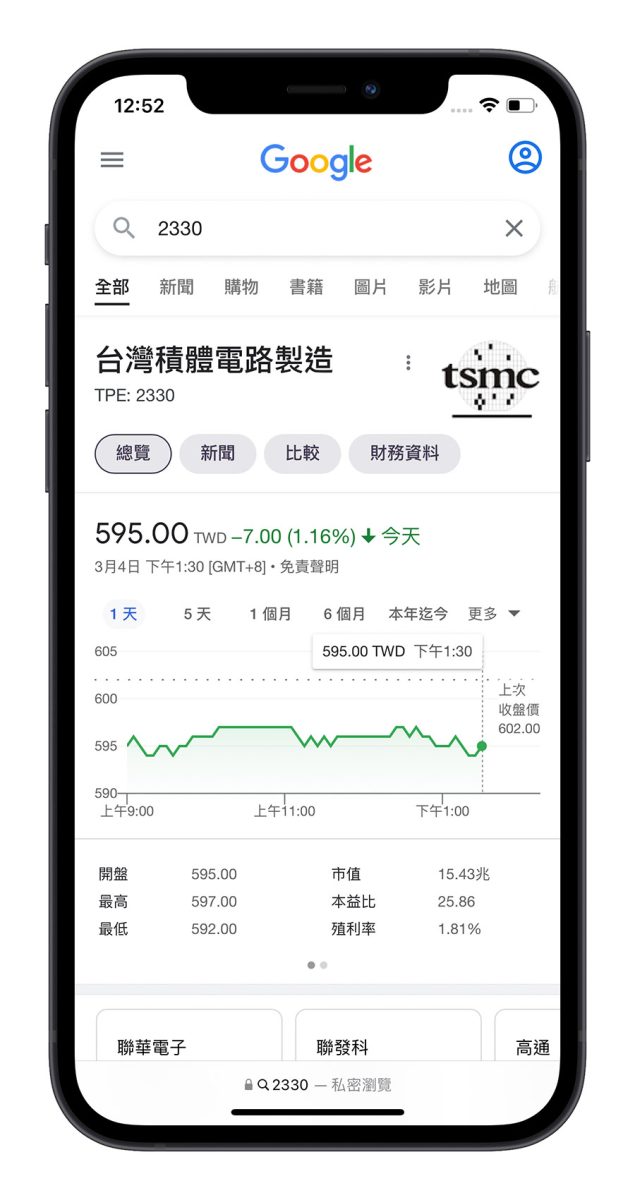Select the 財務資料 chip

(404, 453)
